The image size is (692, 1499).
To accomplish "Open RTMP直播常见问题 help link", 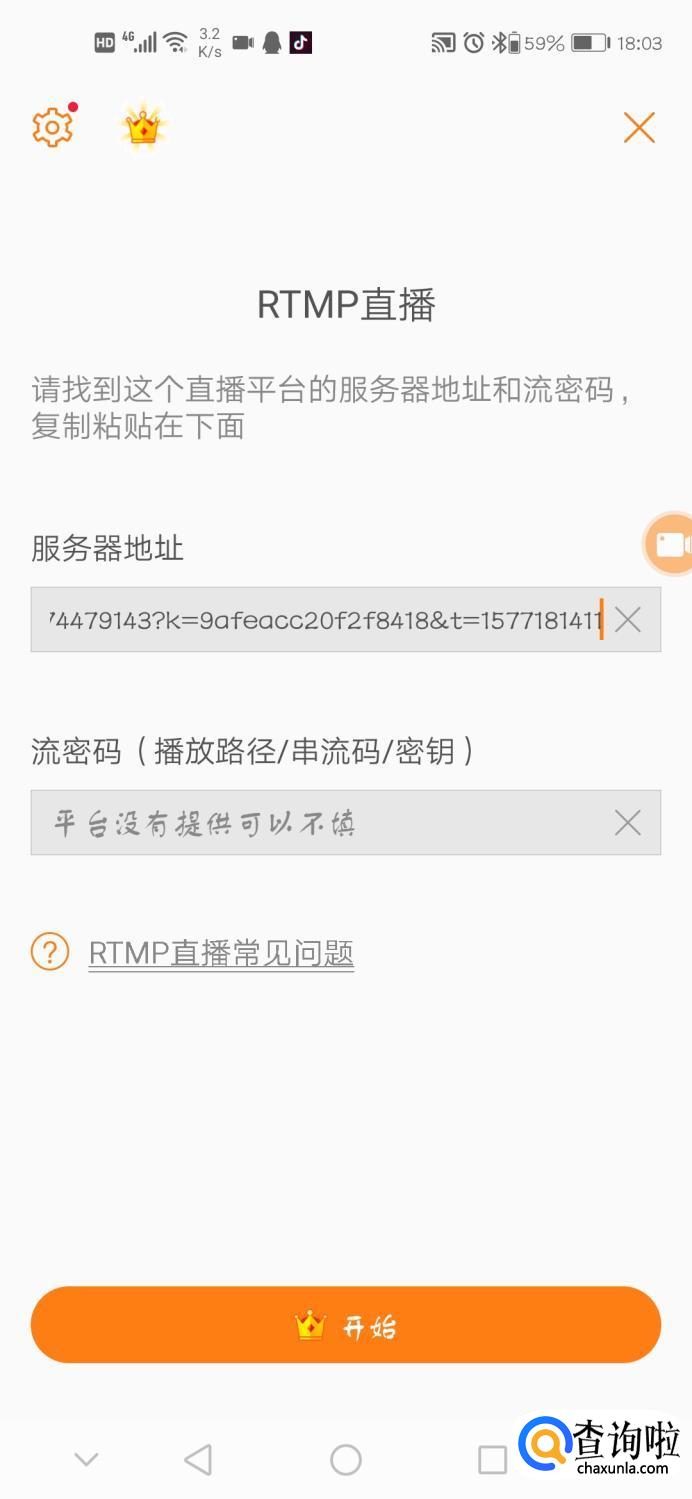I will [221, 953].
